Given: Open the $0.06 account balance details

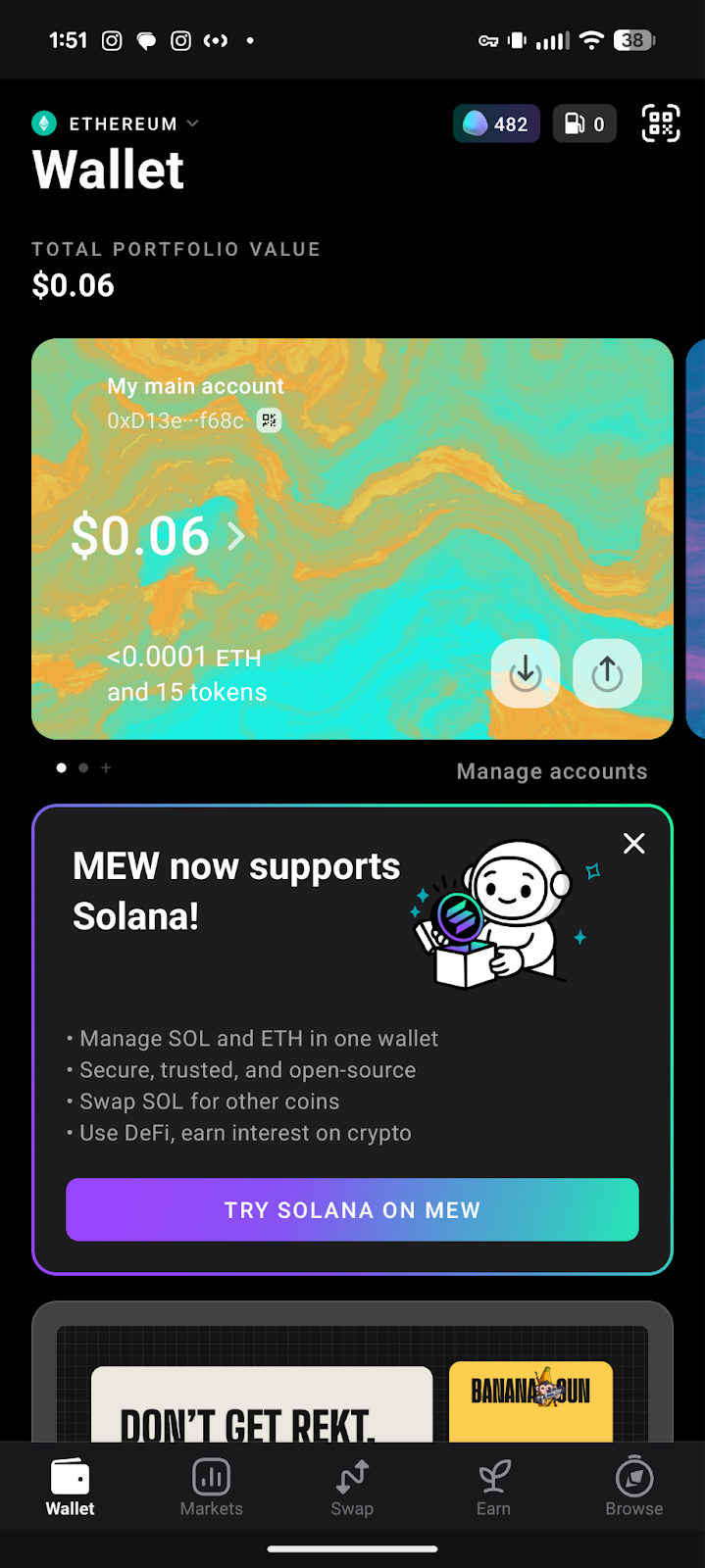Looking at the screenshot, I should coord(157,536).
